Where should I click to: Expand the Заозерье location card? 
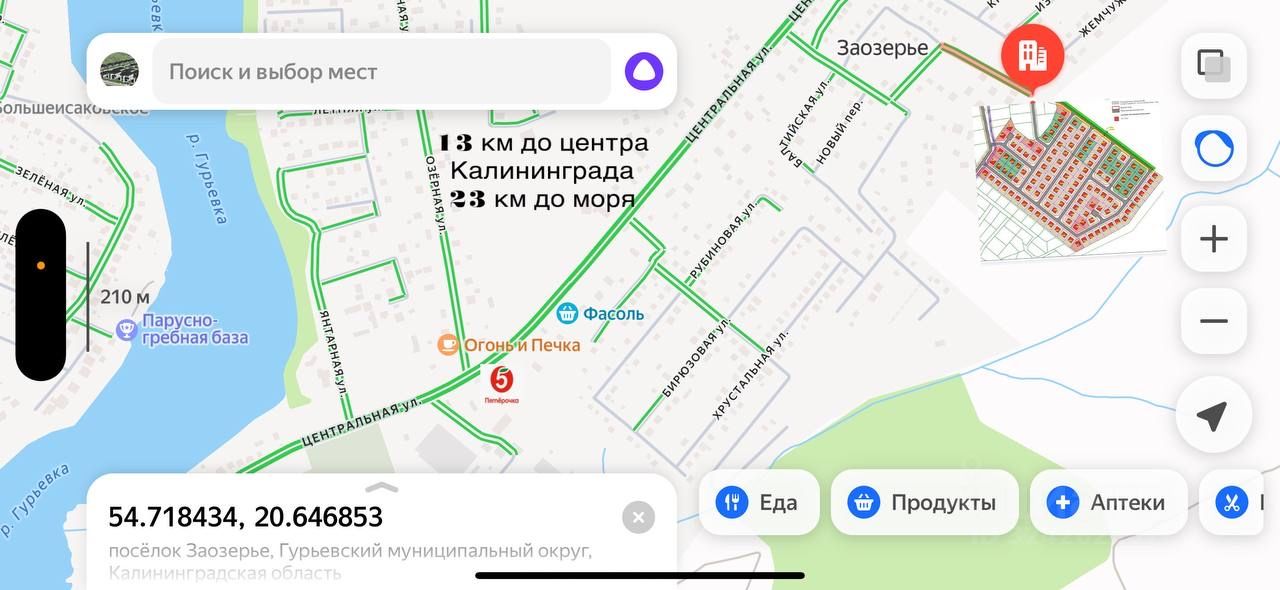[x=381, y=488]
